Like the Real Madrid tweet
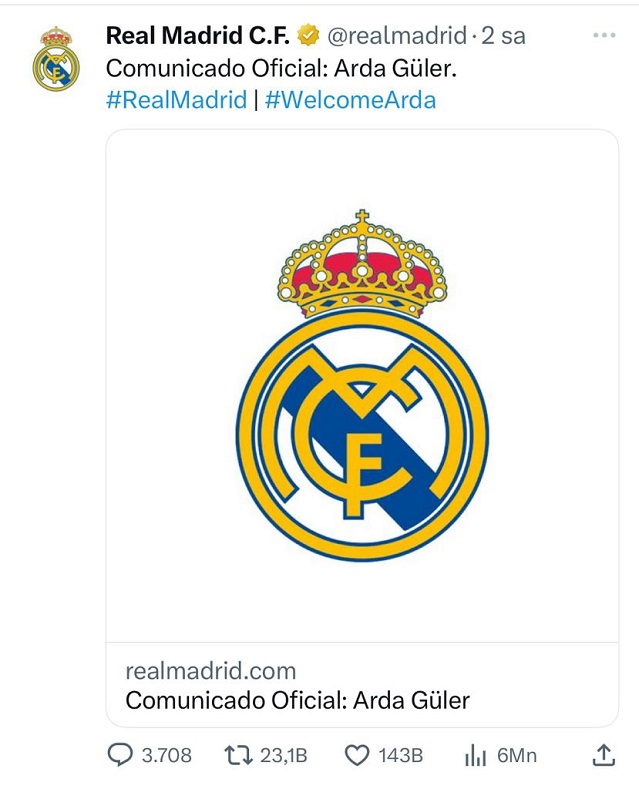The height and width of the screenshot is (789, 639). click(357, 755)
